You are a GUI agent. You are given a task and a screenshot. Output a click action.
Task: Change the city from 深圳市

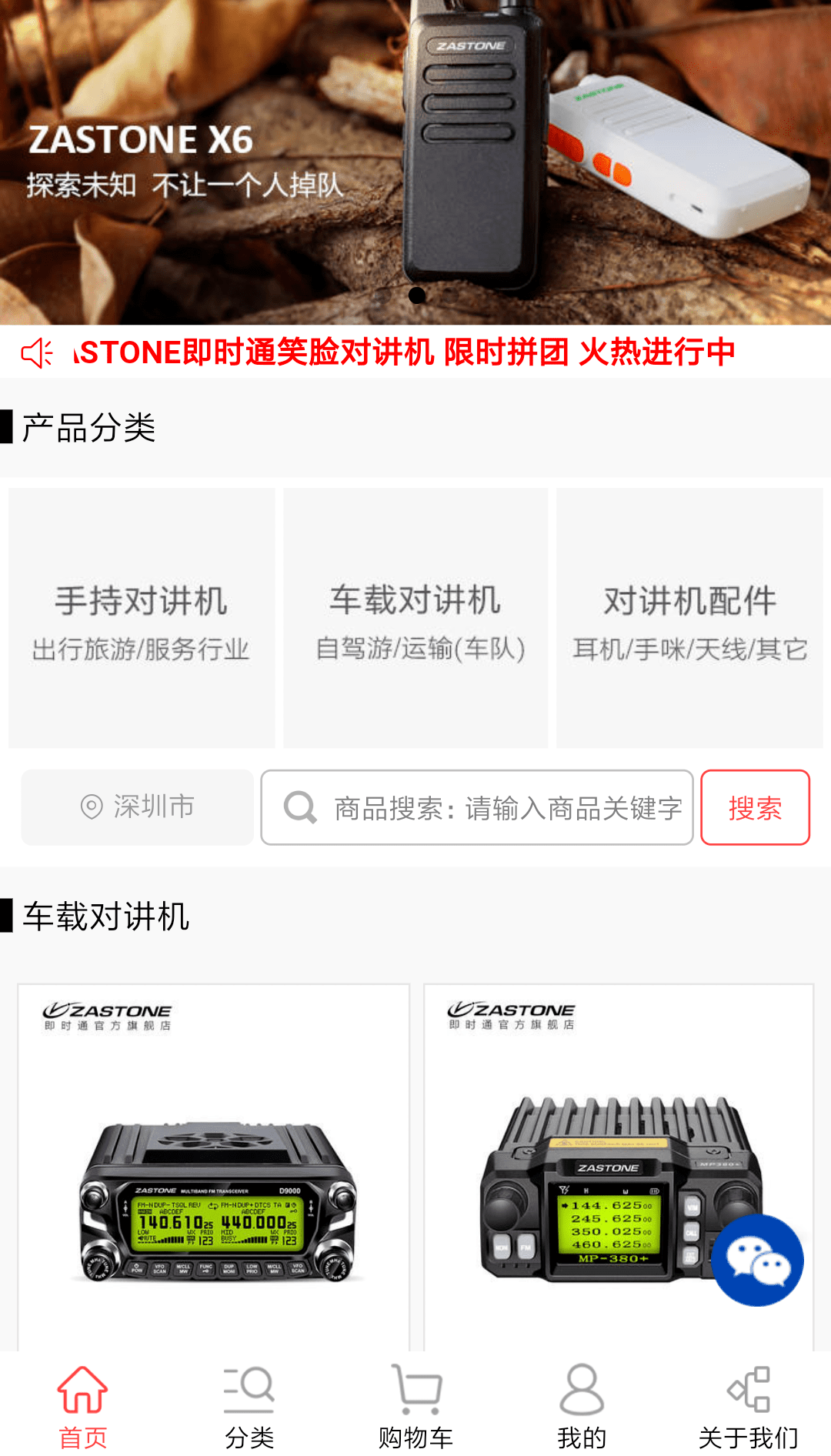tap(137, 807)
